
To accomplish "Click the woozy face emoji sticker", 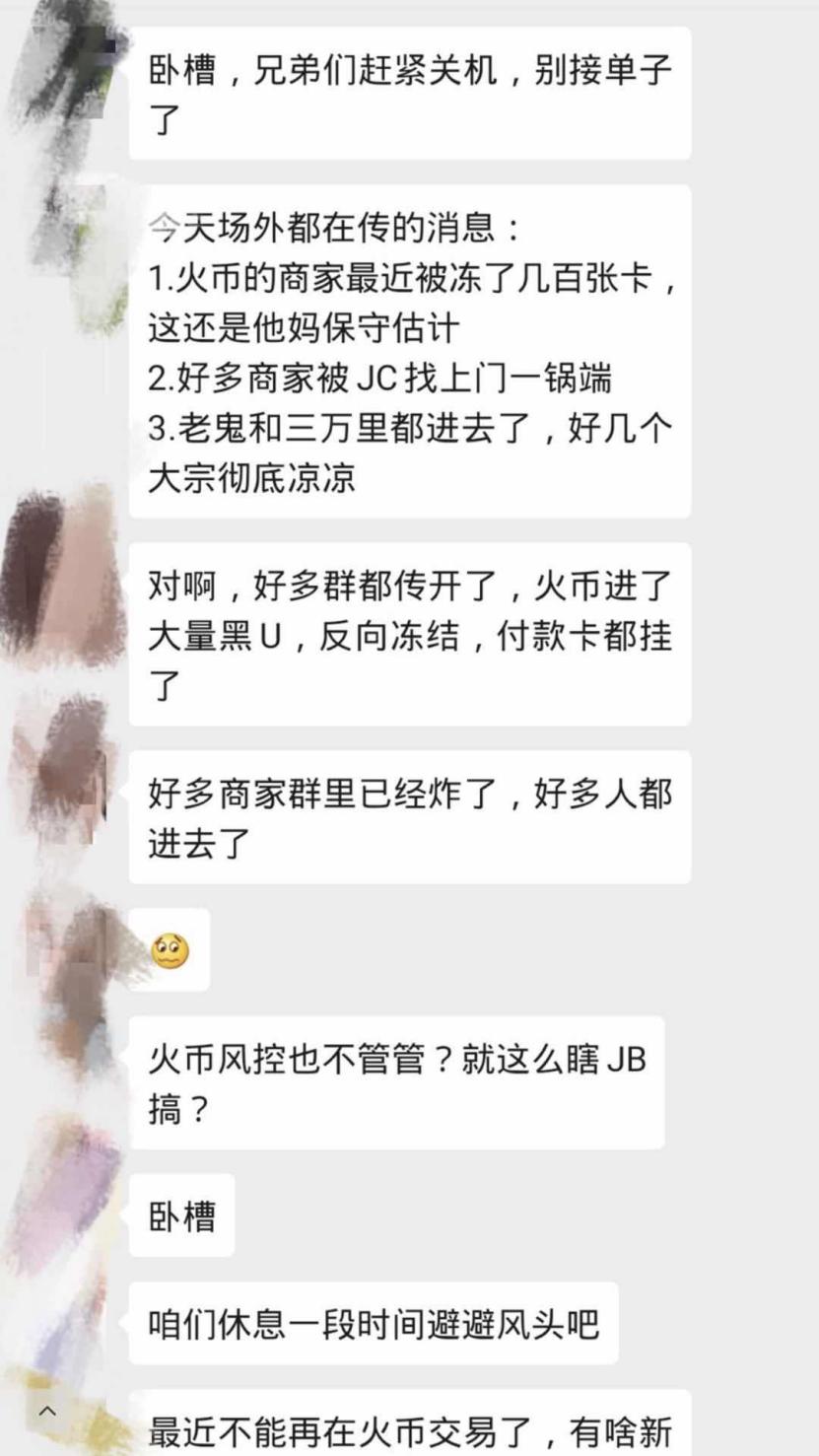I will coord(170,951).
